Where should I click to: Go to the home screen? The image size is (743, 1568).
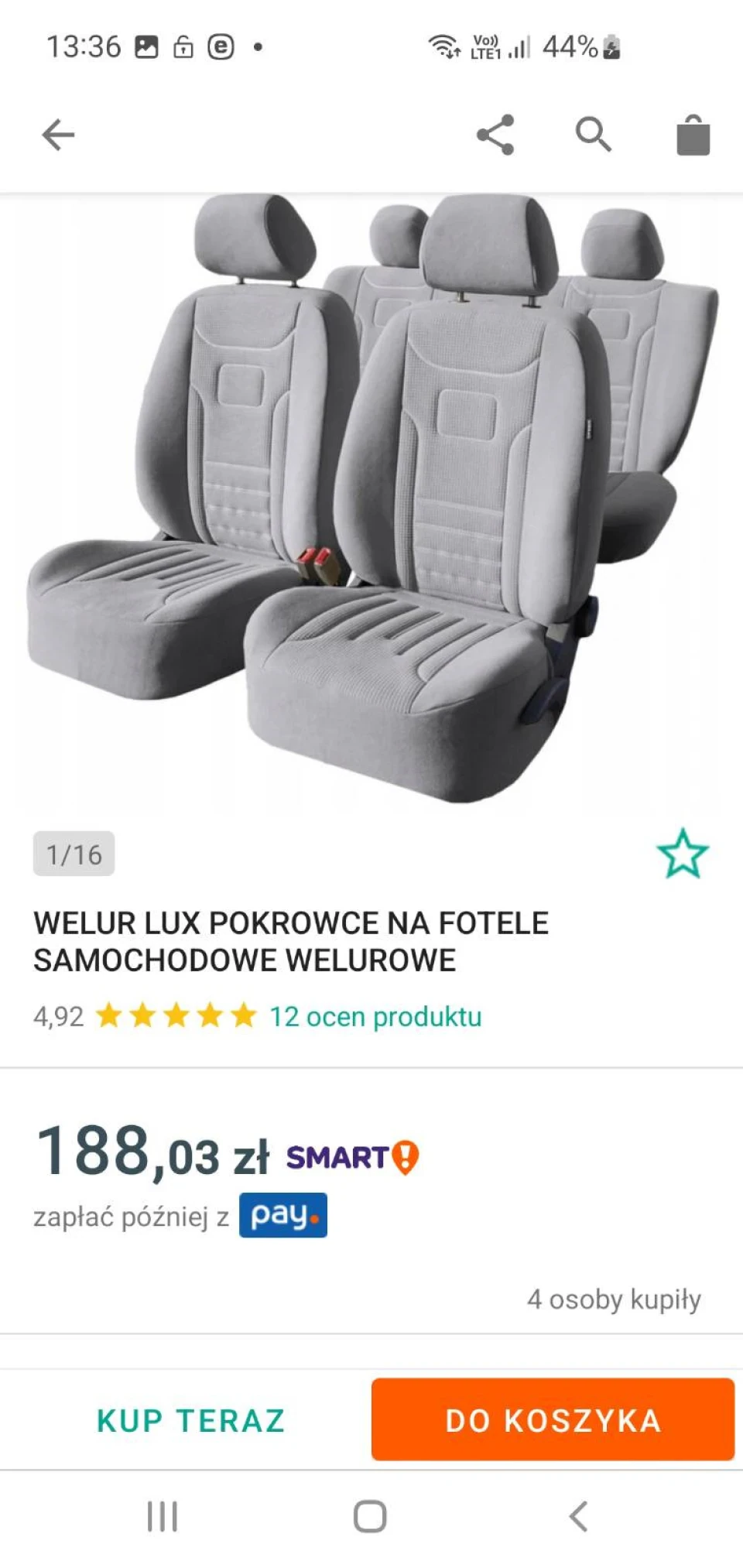point(370,1516)
